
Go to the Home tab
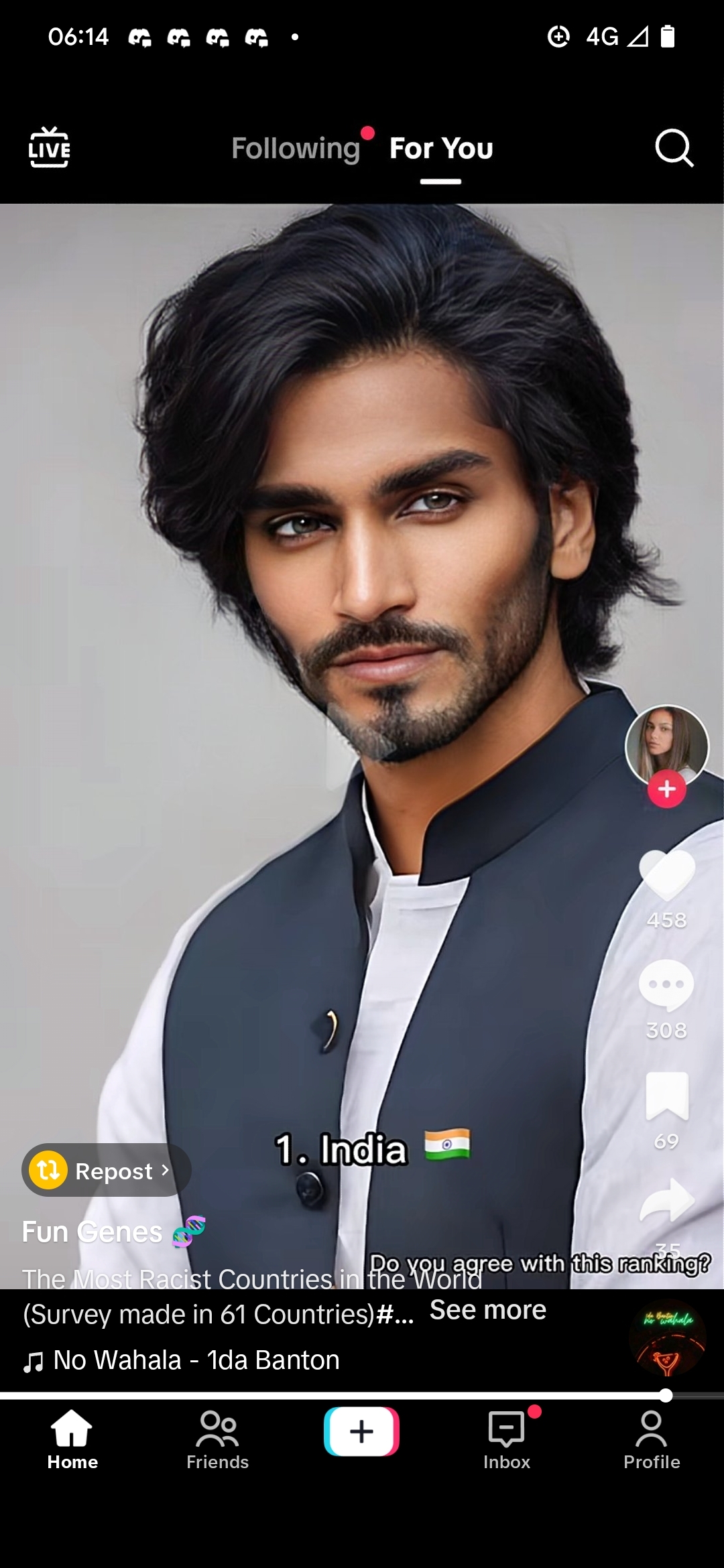(x=72, y=1439)
